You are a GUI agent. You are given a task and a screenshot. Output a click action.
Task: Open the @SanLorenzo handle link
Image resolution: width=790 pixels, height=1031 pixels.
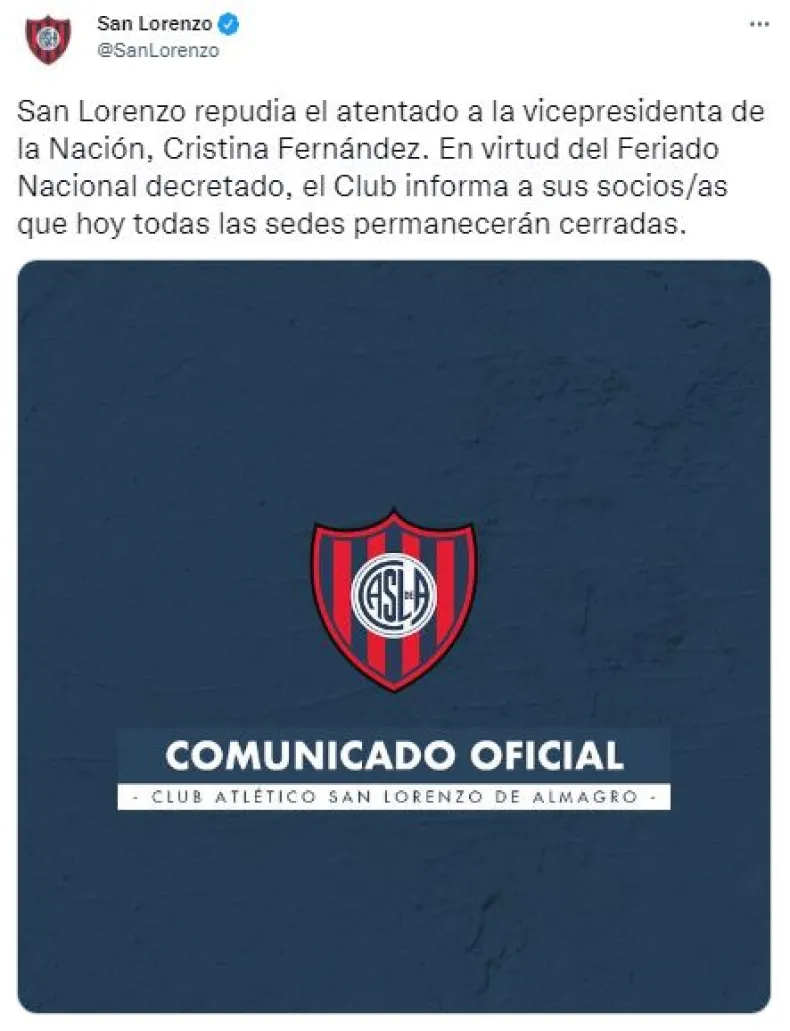(157, 51)
